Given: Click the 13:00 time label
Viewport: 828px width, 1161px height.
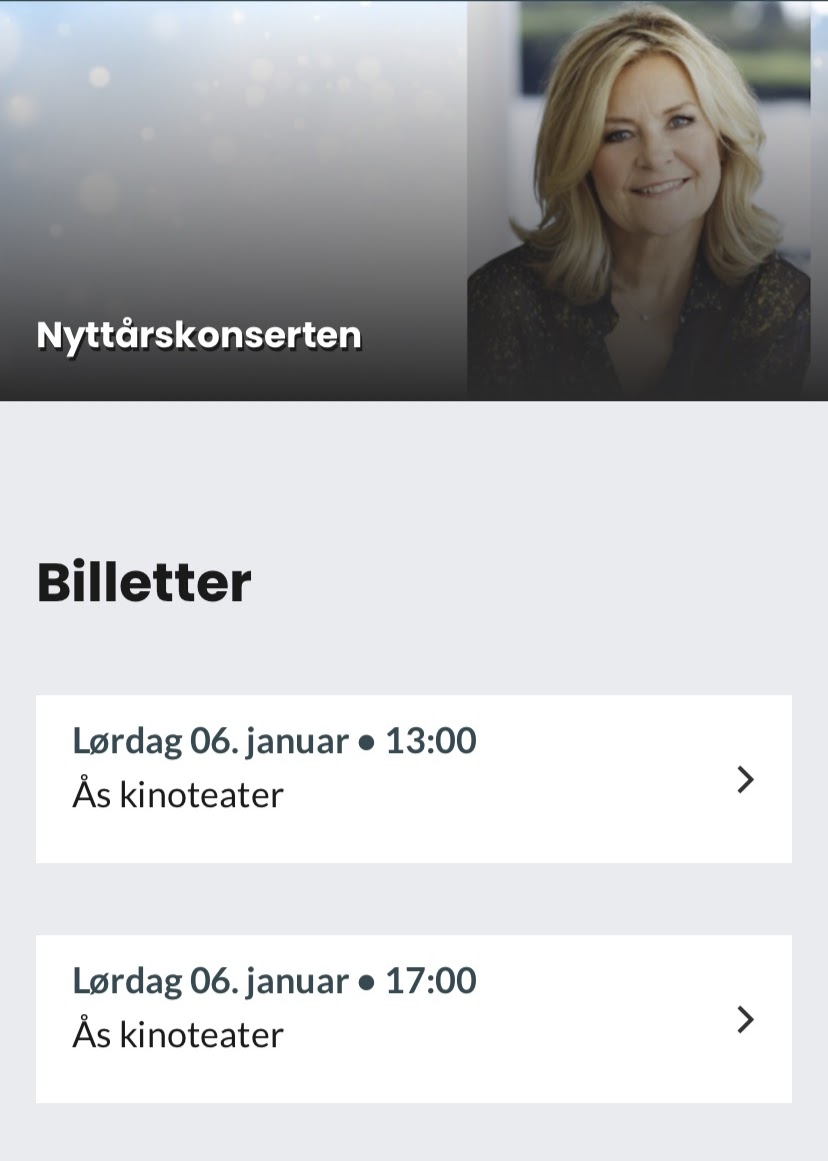Looking at the screenshot, I should click(x=433, y=740).
